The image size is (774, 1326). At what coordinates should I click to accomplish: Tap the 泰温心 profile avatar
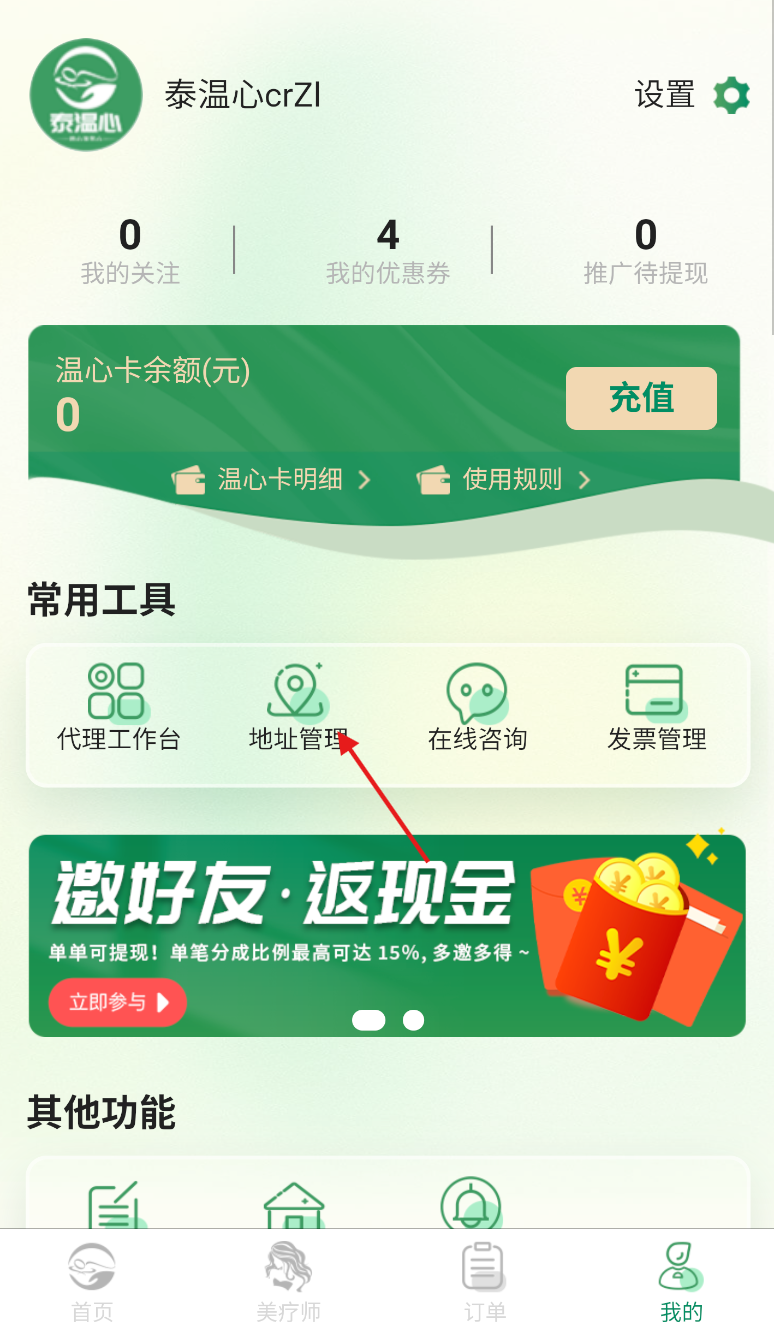click(x=86, y=95)
